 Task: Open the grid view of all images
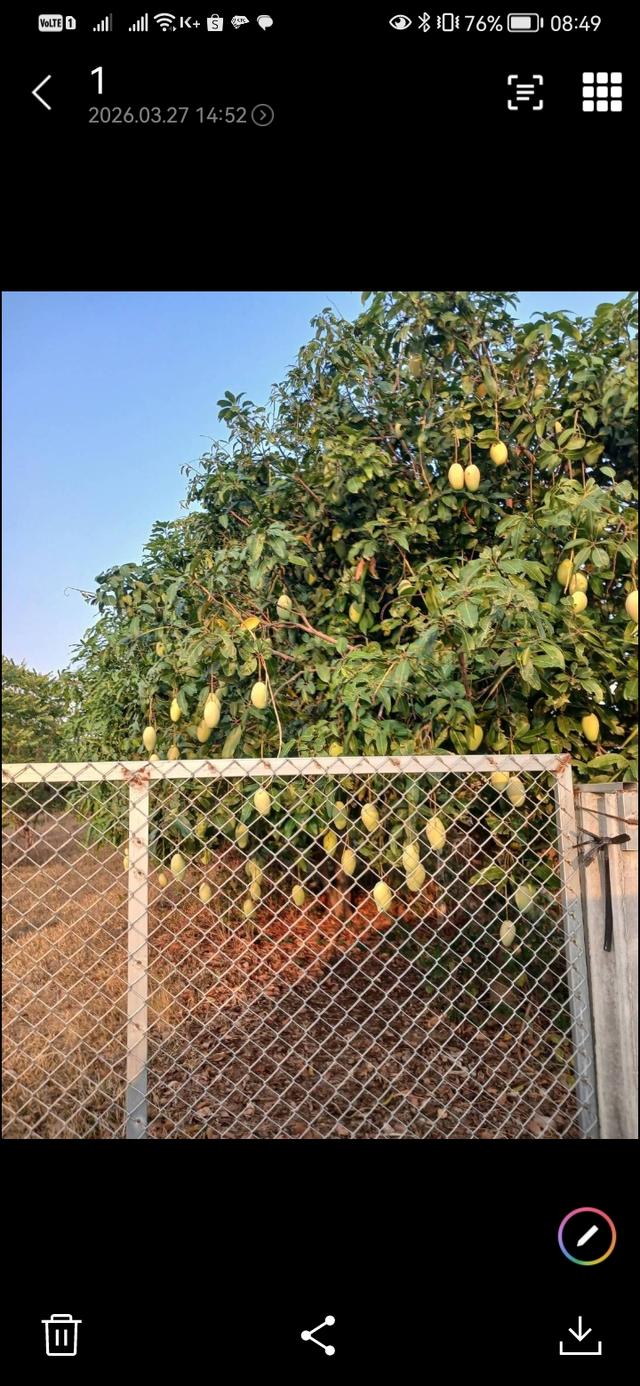point(602,92)
